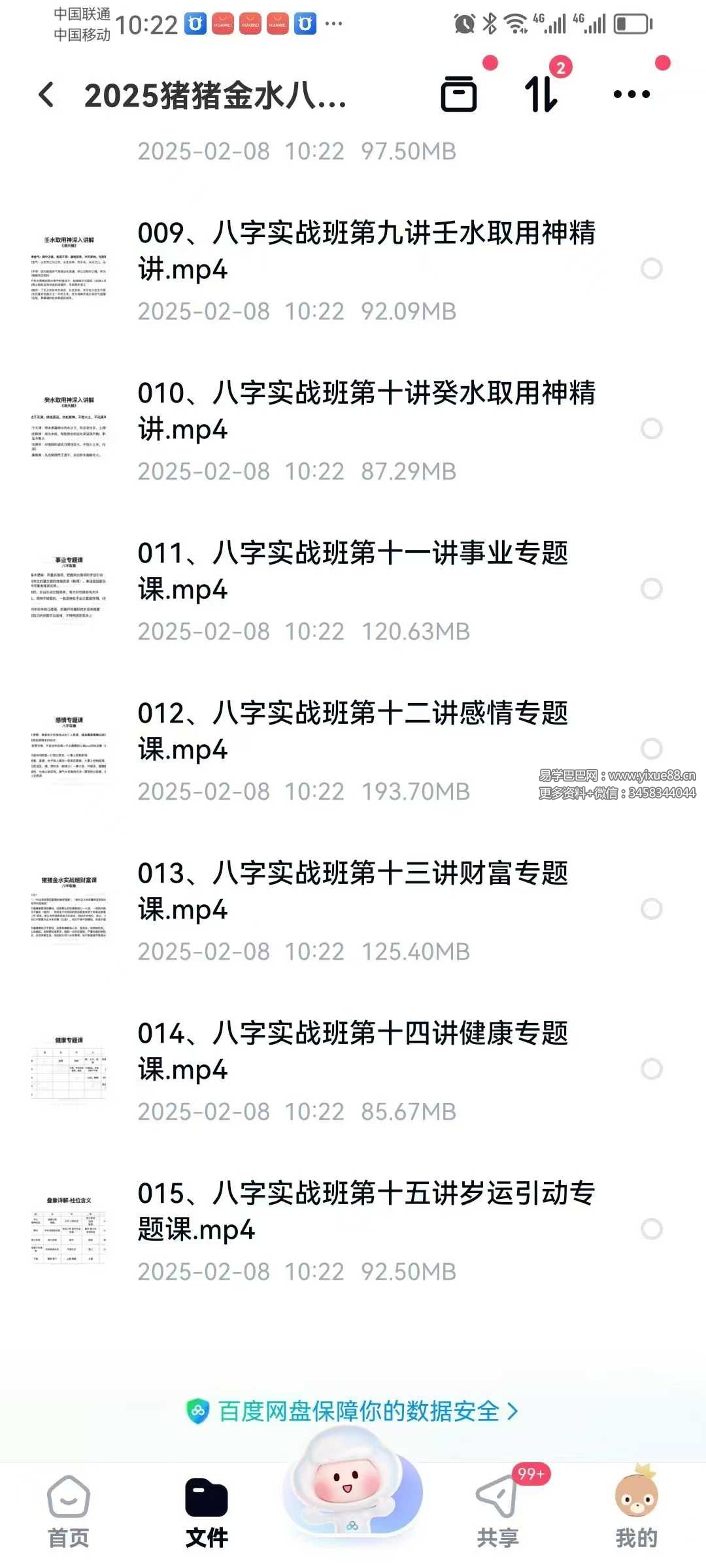The width and height of the screenshot is (706, 1568).
Task: Tick the circle beside file 010 癸水取用神
Action: 652,429
